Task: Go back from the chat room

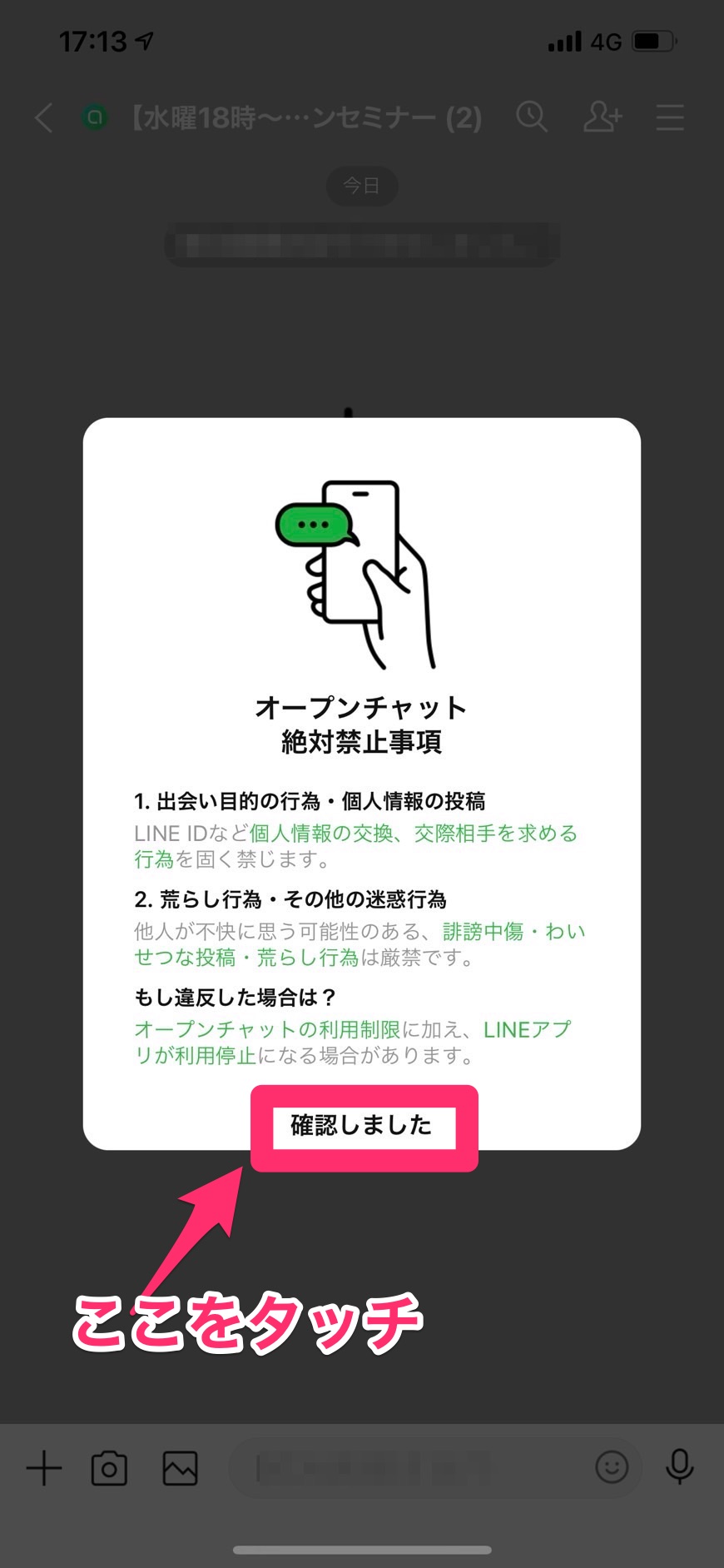Action: (x=44, y=118)
